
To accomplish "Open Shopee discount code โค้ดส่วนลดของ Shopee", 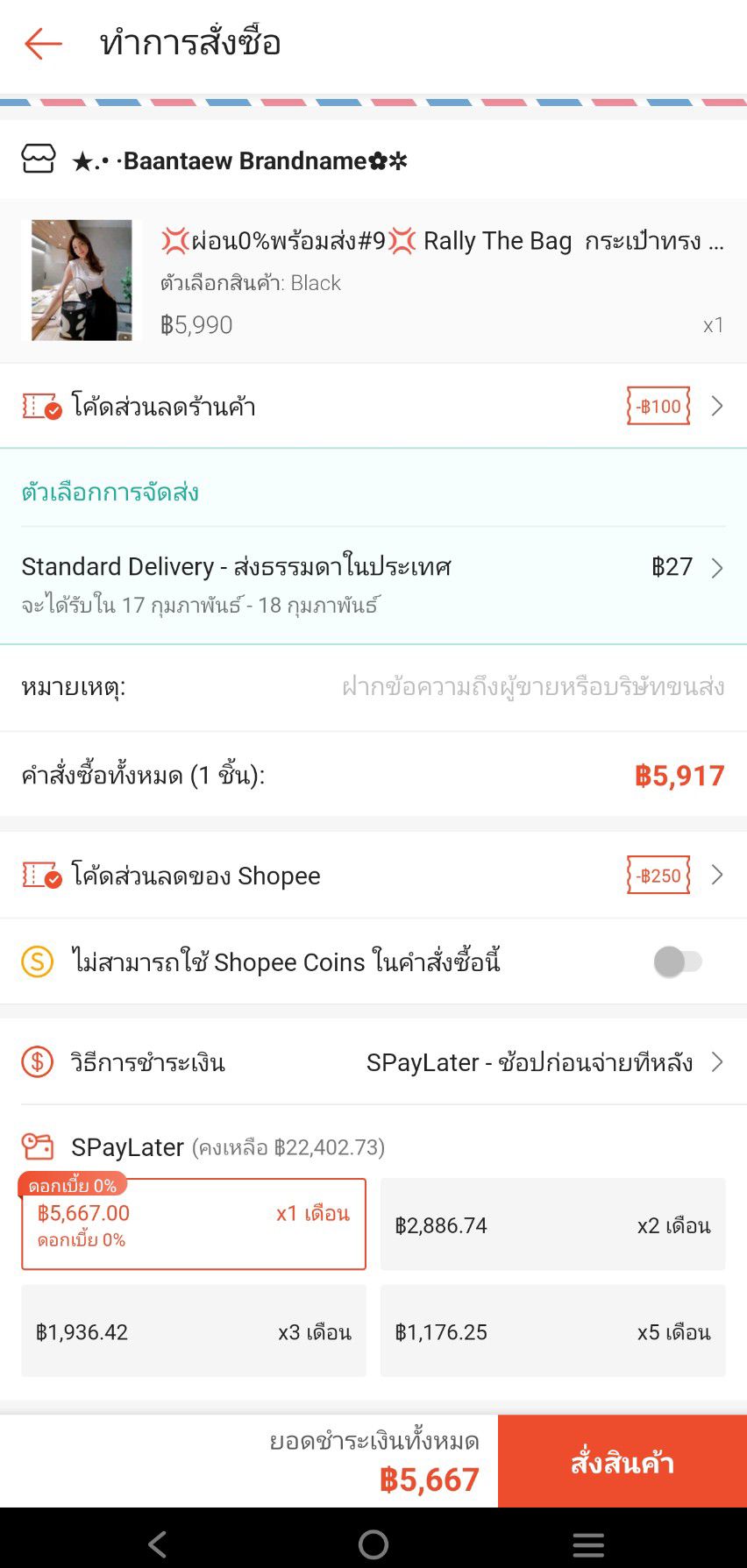I will click(373, 876).
